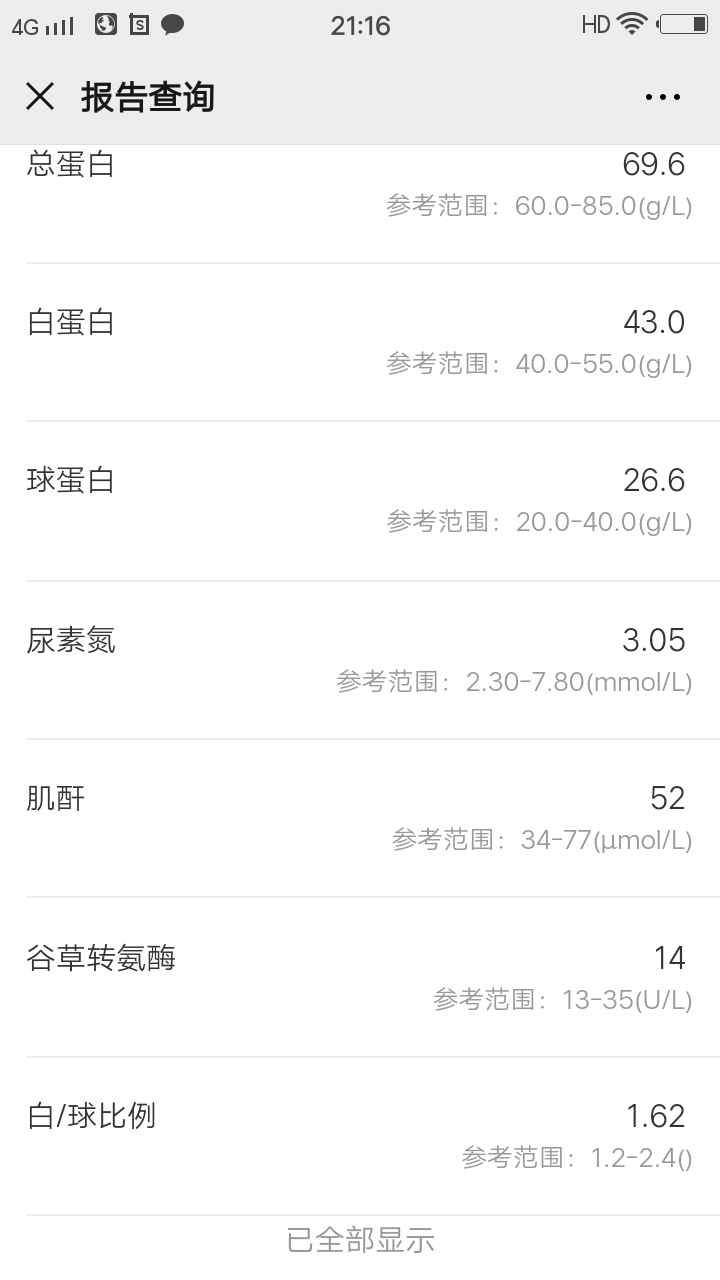Tap the 白蛋白 value 43.0

[655, 322]
